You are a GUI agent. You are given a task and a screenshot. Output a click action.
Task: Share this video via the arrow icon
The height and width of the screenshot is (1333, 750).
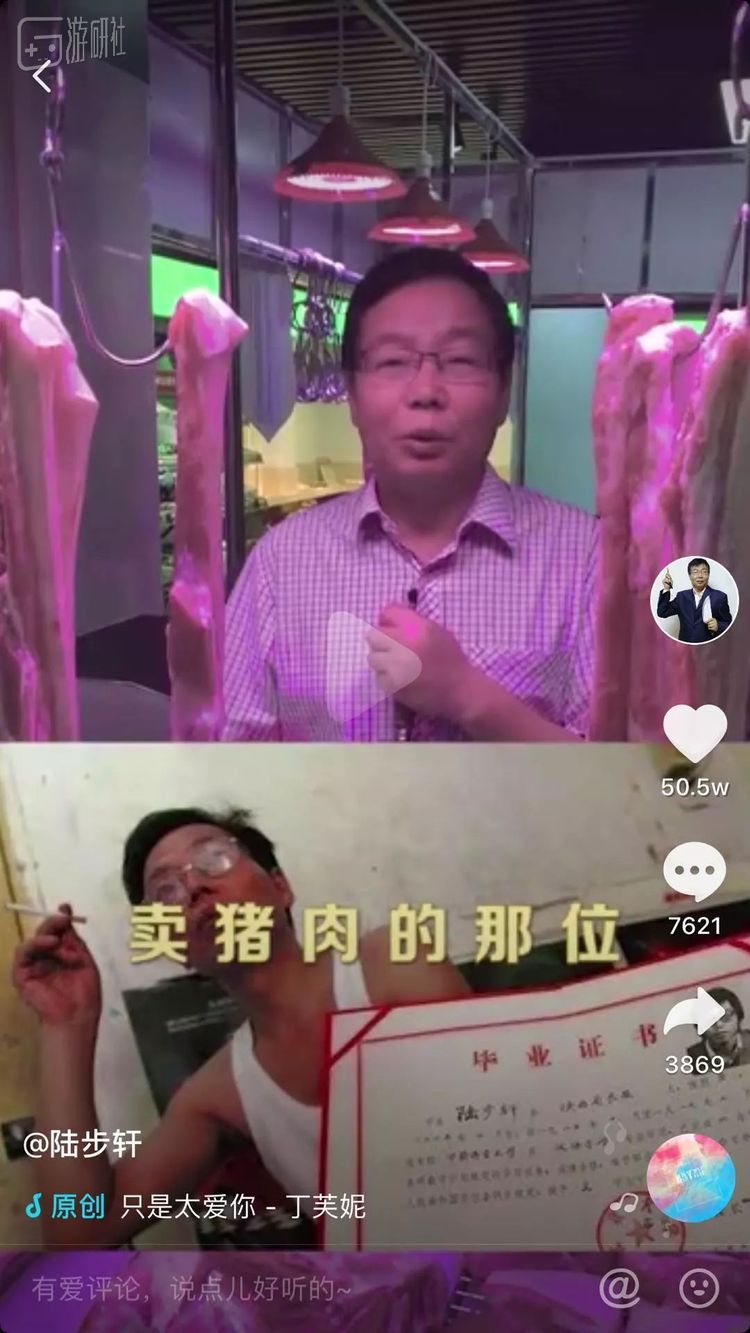(x=694, y=1015)
